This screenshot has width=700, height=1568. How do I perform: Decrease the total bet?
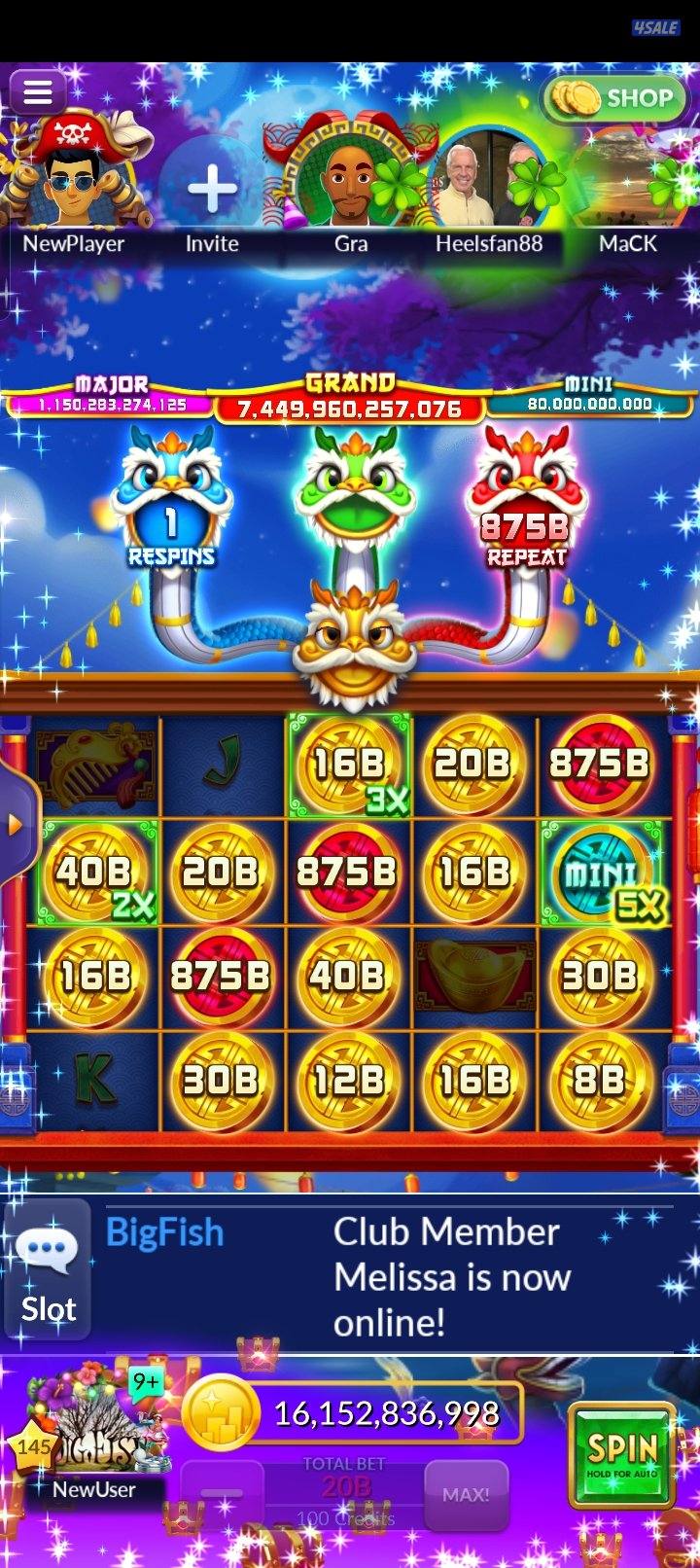click(222, 1494)
